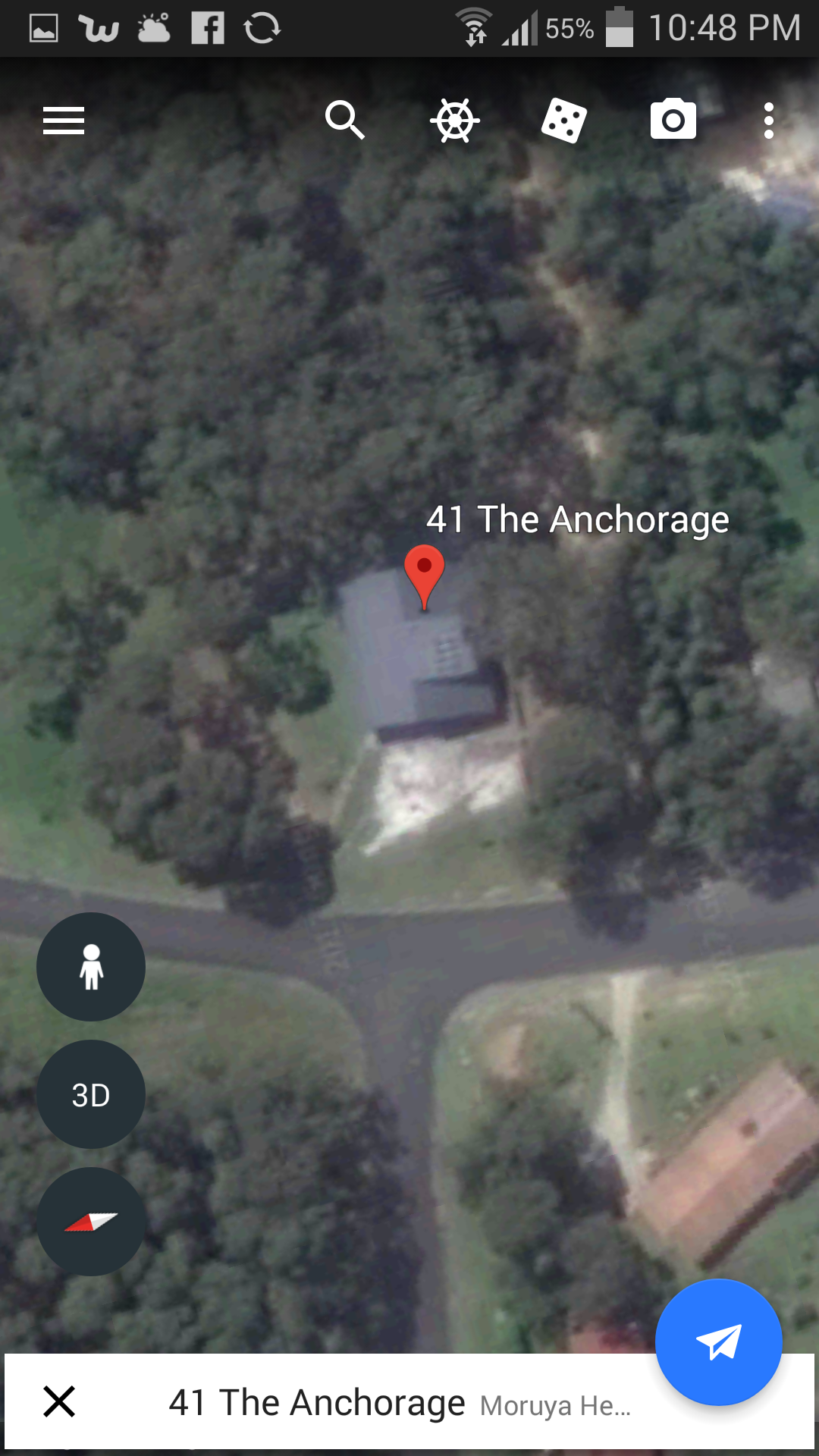819x1456 pixels.
Task: Switch to 3D view
Action: tap(91, 1094)
